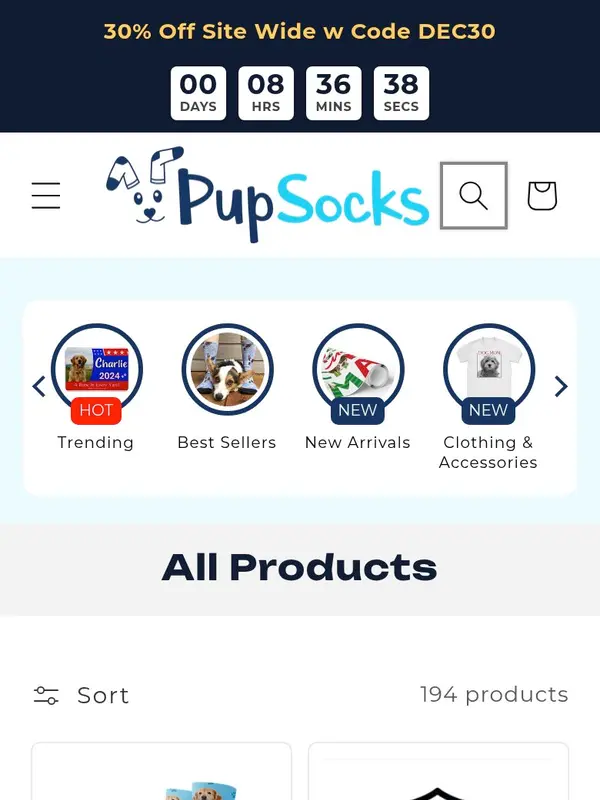Image resolution: width=600 pixels, height=800 pixels.
Task: Show next categories with right arrow
Action: 561,386
